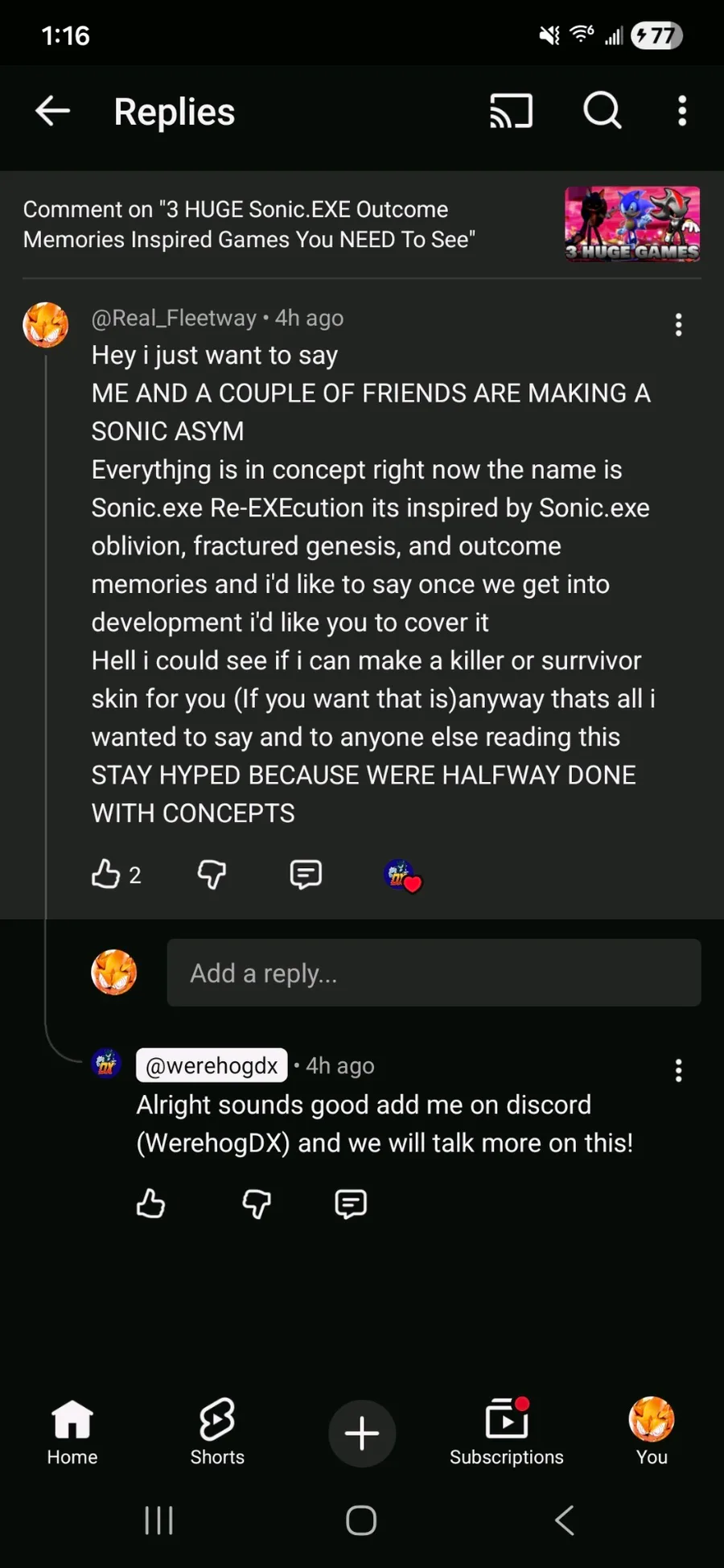Tap the Add a reply field
Viewport: 724px width, 1568px height.
(434, 973)
